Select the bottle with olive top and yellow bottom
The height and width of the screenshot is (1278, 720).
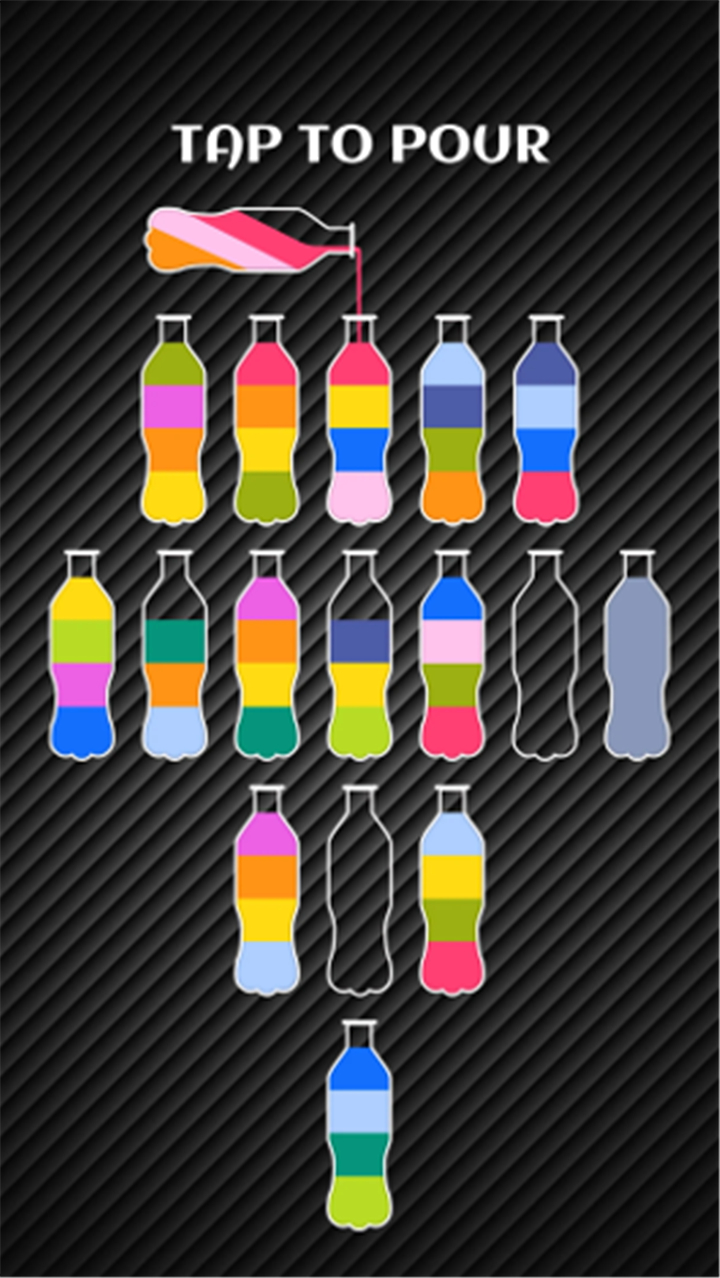[x=174, y=419]
